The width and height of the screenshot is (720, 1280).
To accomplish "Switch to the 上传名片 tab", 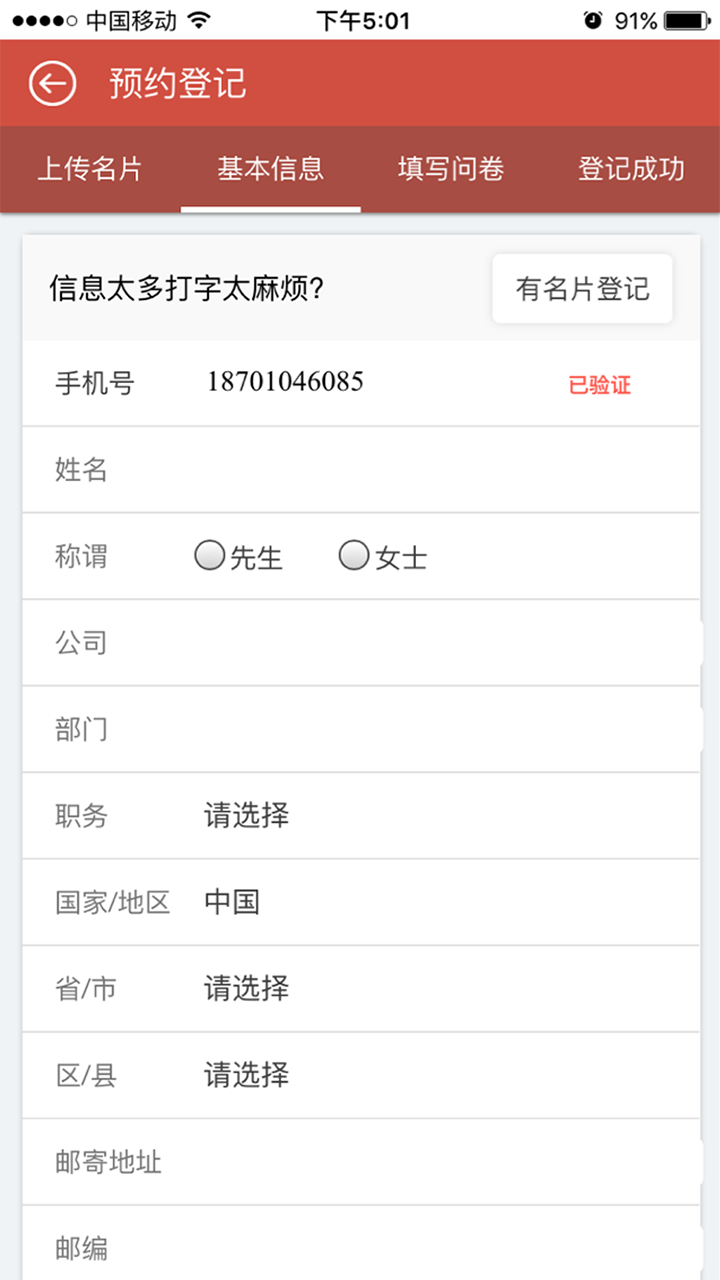I will (x=90, y=169).
